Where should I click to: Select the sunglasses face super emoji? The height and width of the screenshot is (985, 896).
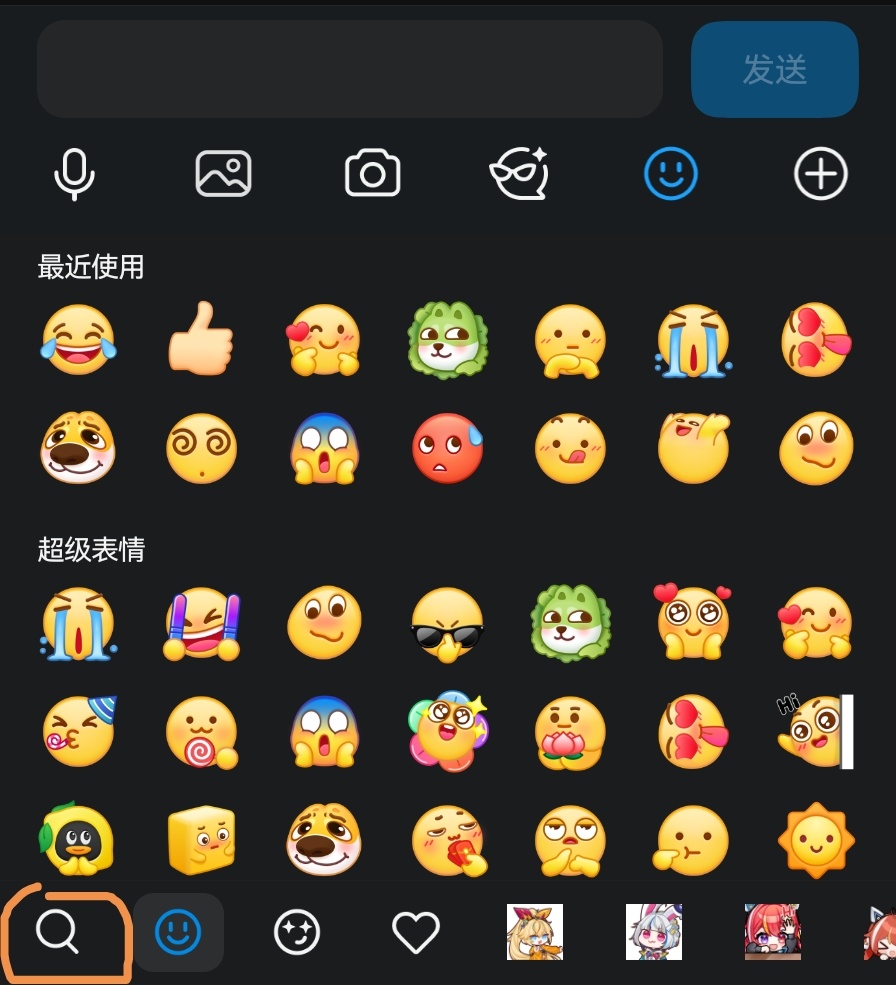447,624
